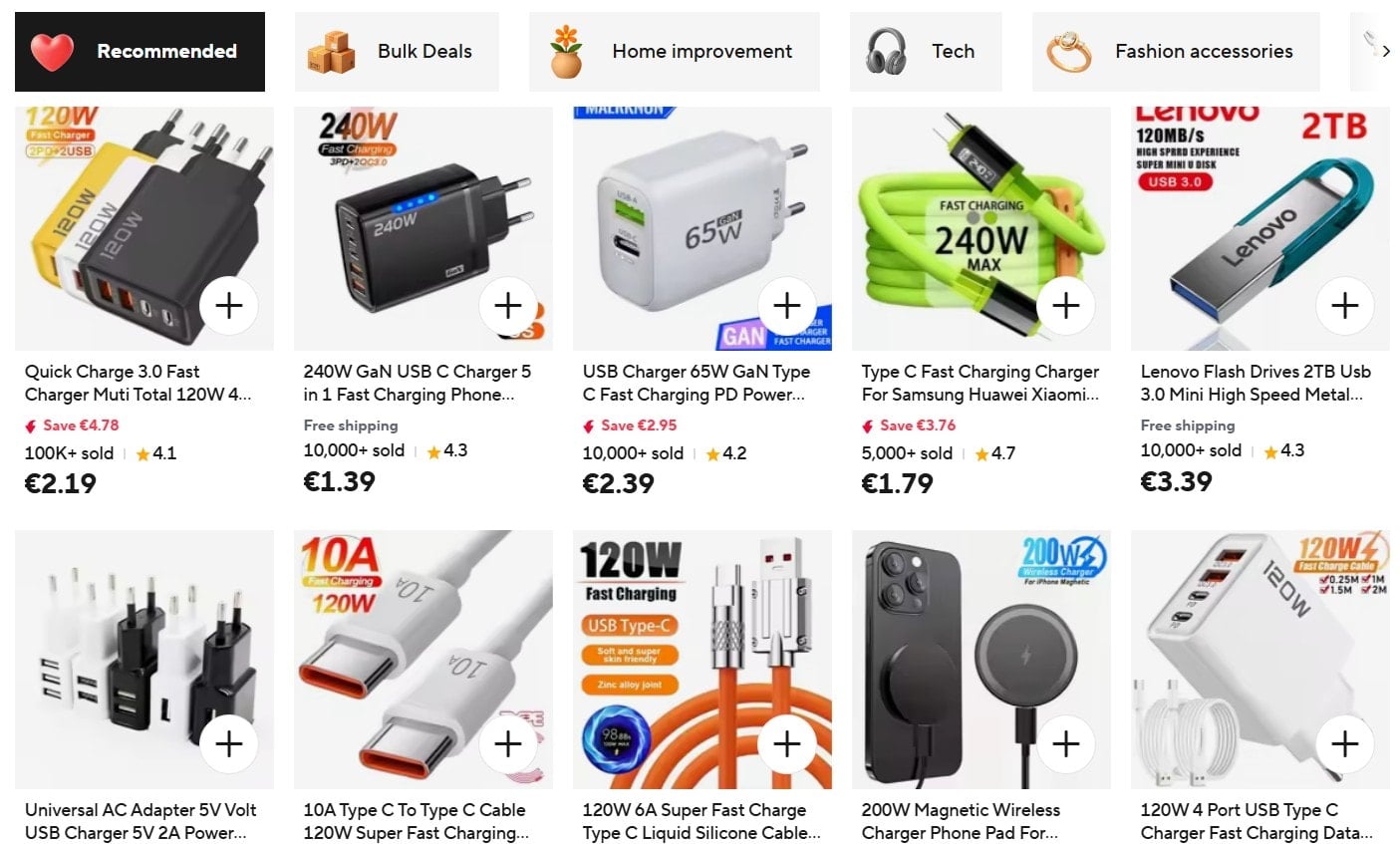This screenshot has height=844, width=1400.
Task: Add USB Charger 65W GaN to cart
Action: [x=787, y=306]
